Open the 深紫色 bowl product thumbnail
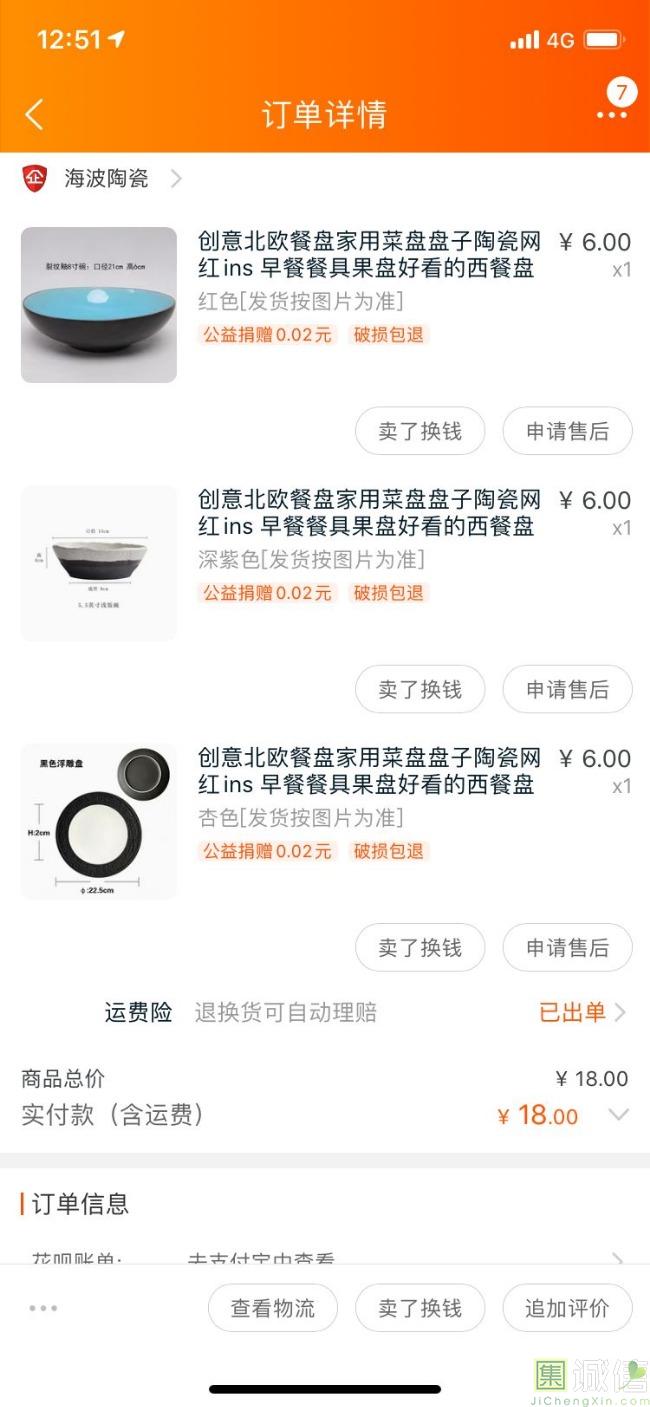Viewport: 650px width, 1407px height. click(99, 563)
